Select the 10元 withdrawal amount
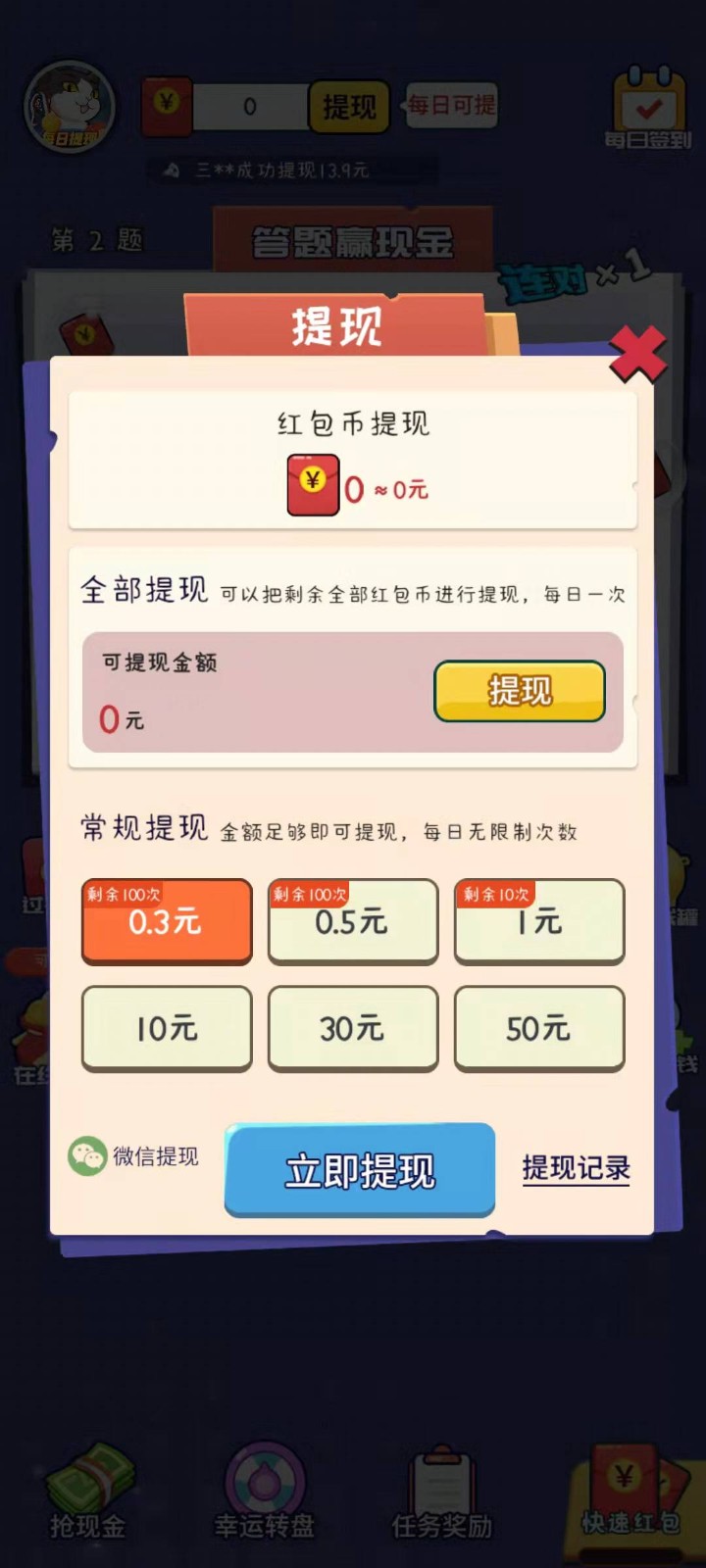 click(166, 1029)
